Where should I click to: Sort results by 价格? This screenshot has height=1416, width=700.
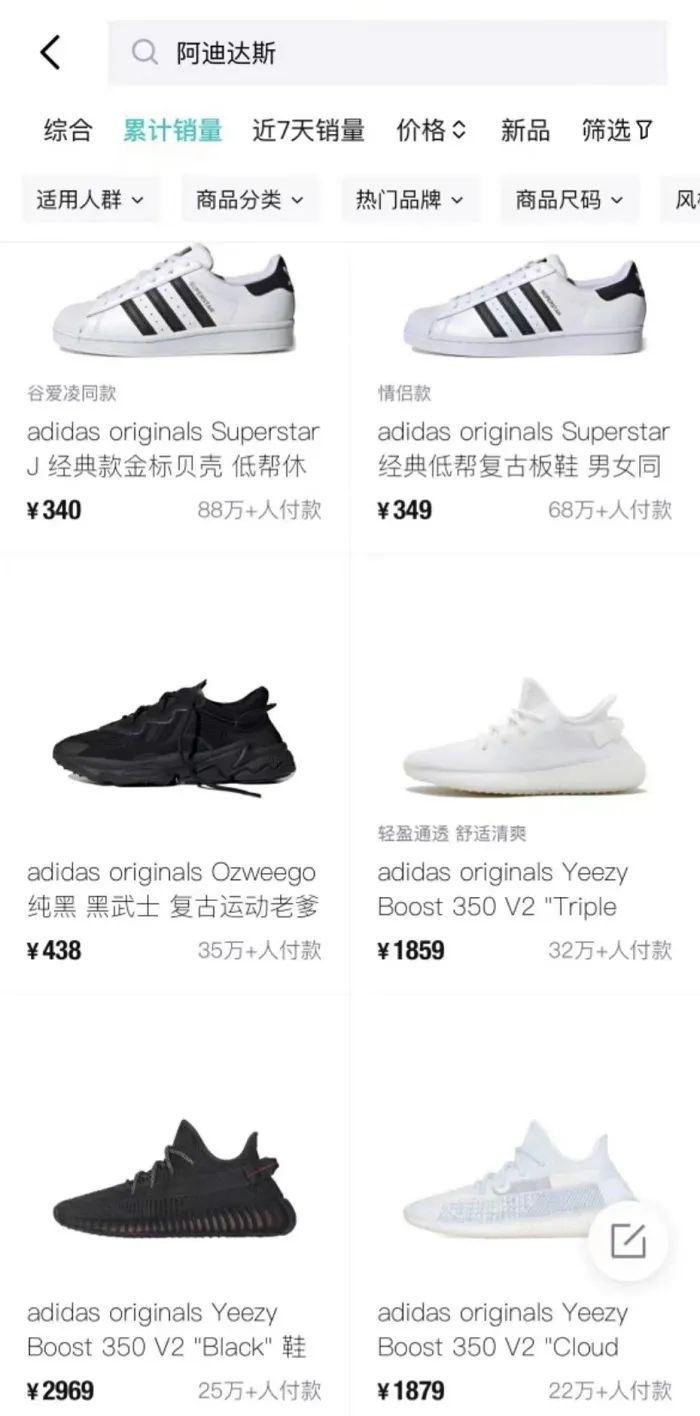[431, 130]
